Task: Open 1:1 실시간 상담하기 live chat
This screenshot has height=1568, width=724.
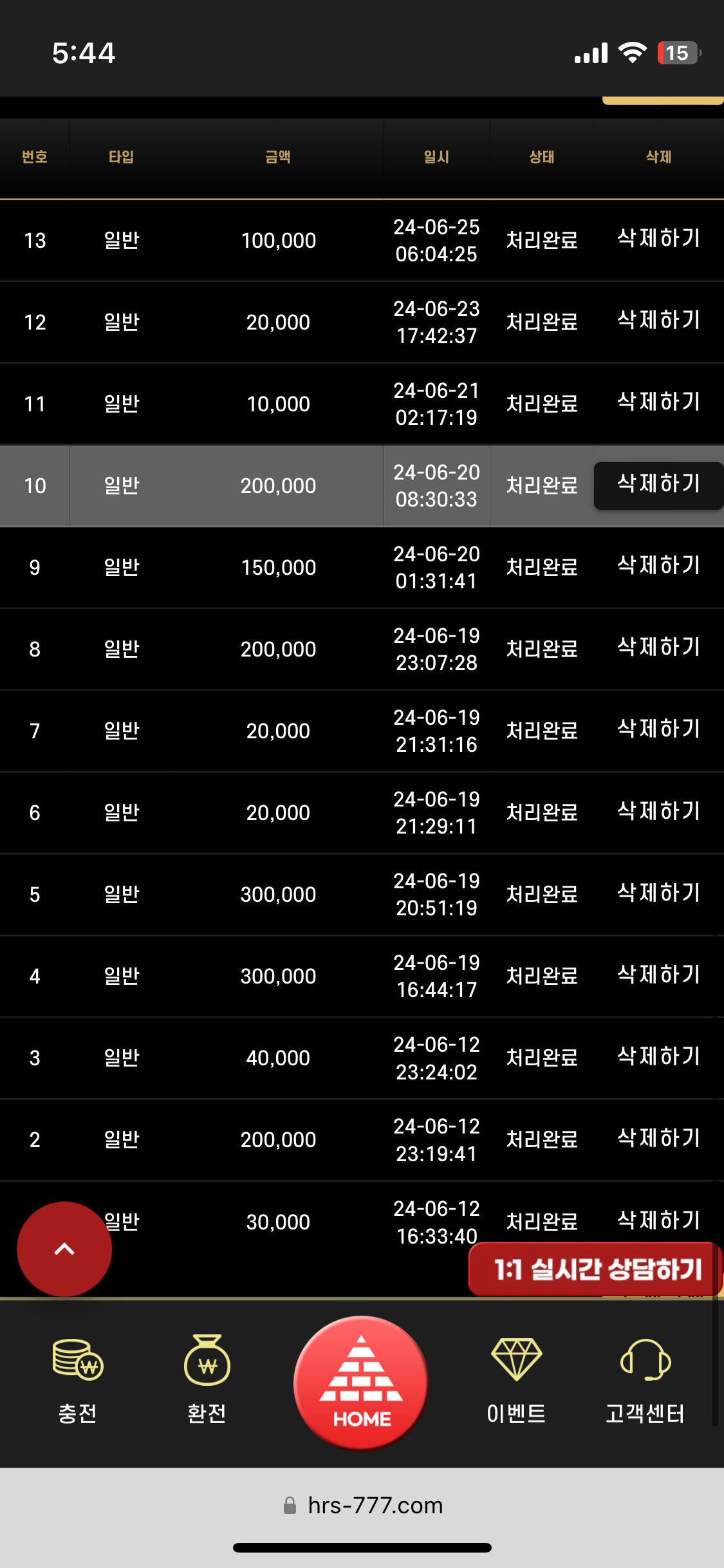Action: point(596,1269)
